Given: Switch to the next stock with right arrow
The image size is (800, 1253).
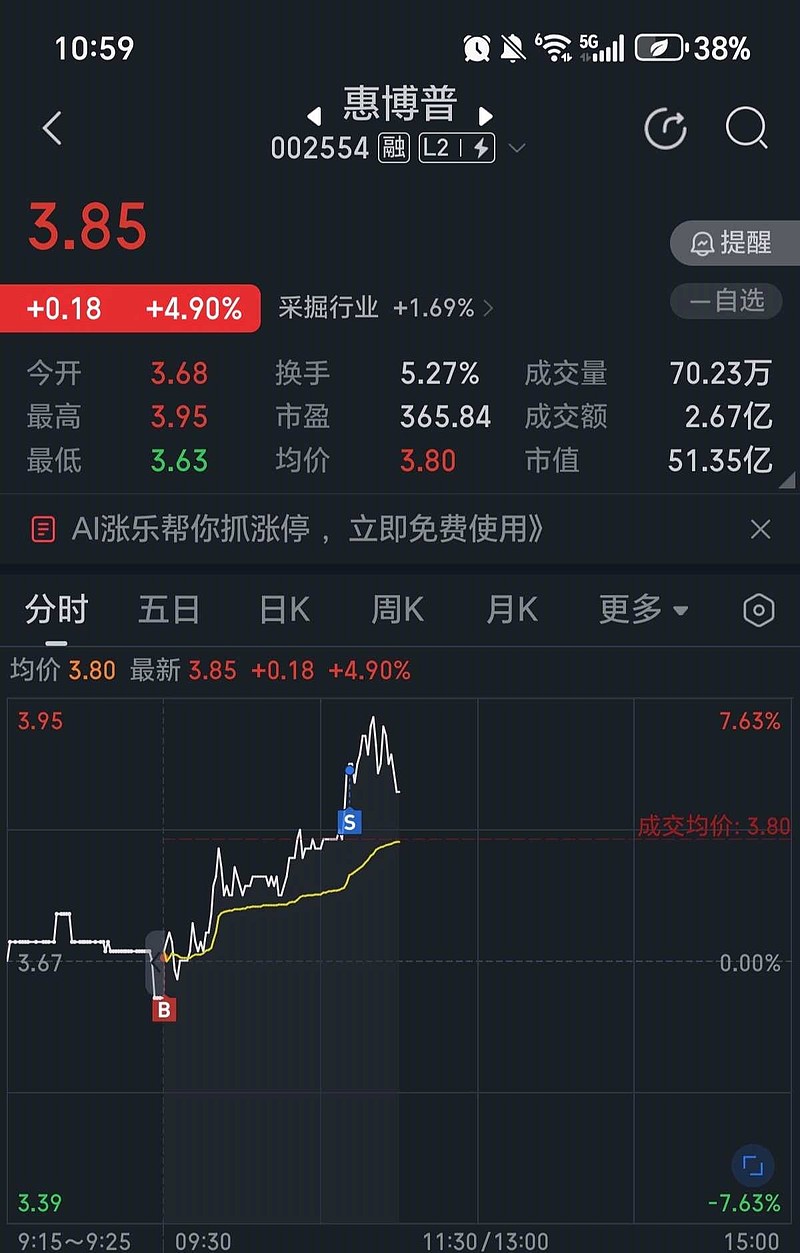Looking at the screenshot, I should [x=486, y=115].
